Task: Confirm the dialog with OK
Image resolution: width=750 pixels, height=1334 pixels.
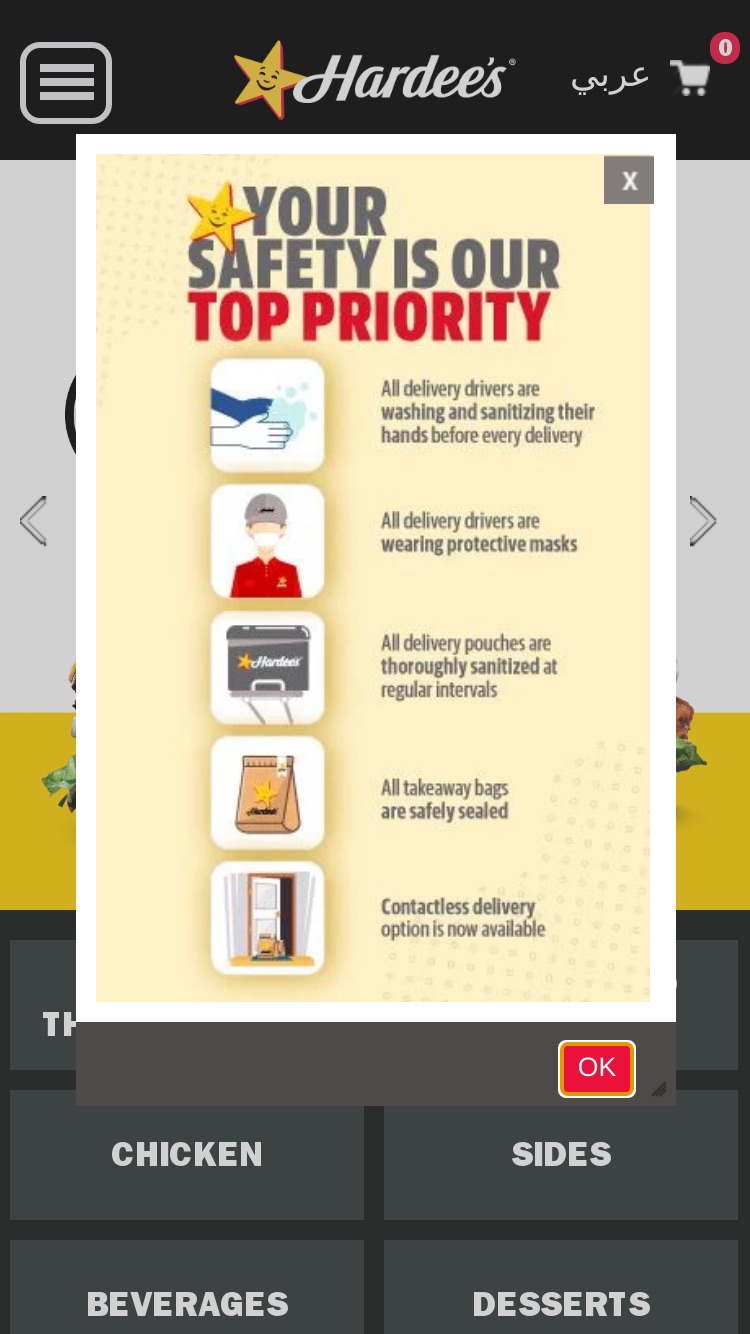Action: [597, 1068]
